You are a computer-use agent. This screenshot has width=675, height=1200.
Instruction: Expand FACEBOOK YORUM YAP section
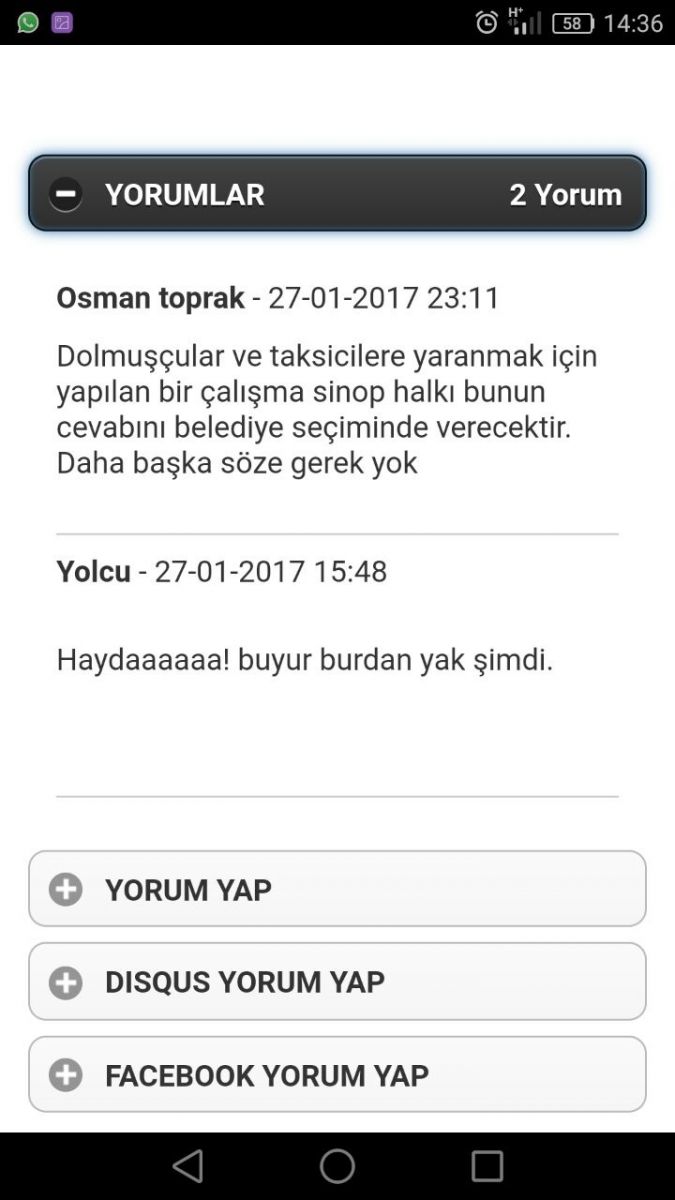click(337, 1075)
